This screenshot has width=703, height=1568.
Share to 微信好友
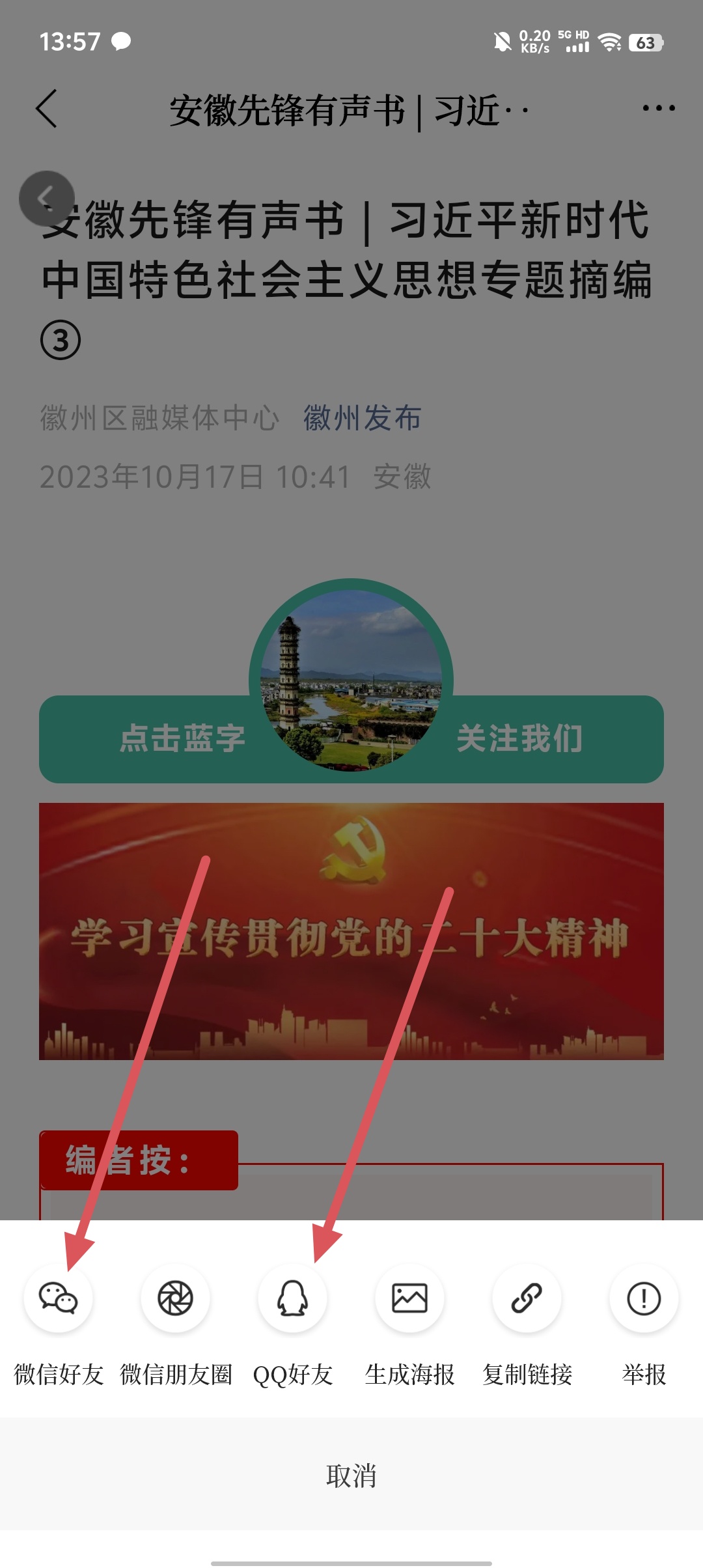point(59,1298)
